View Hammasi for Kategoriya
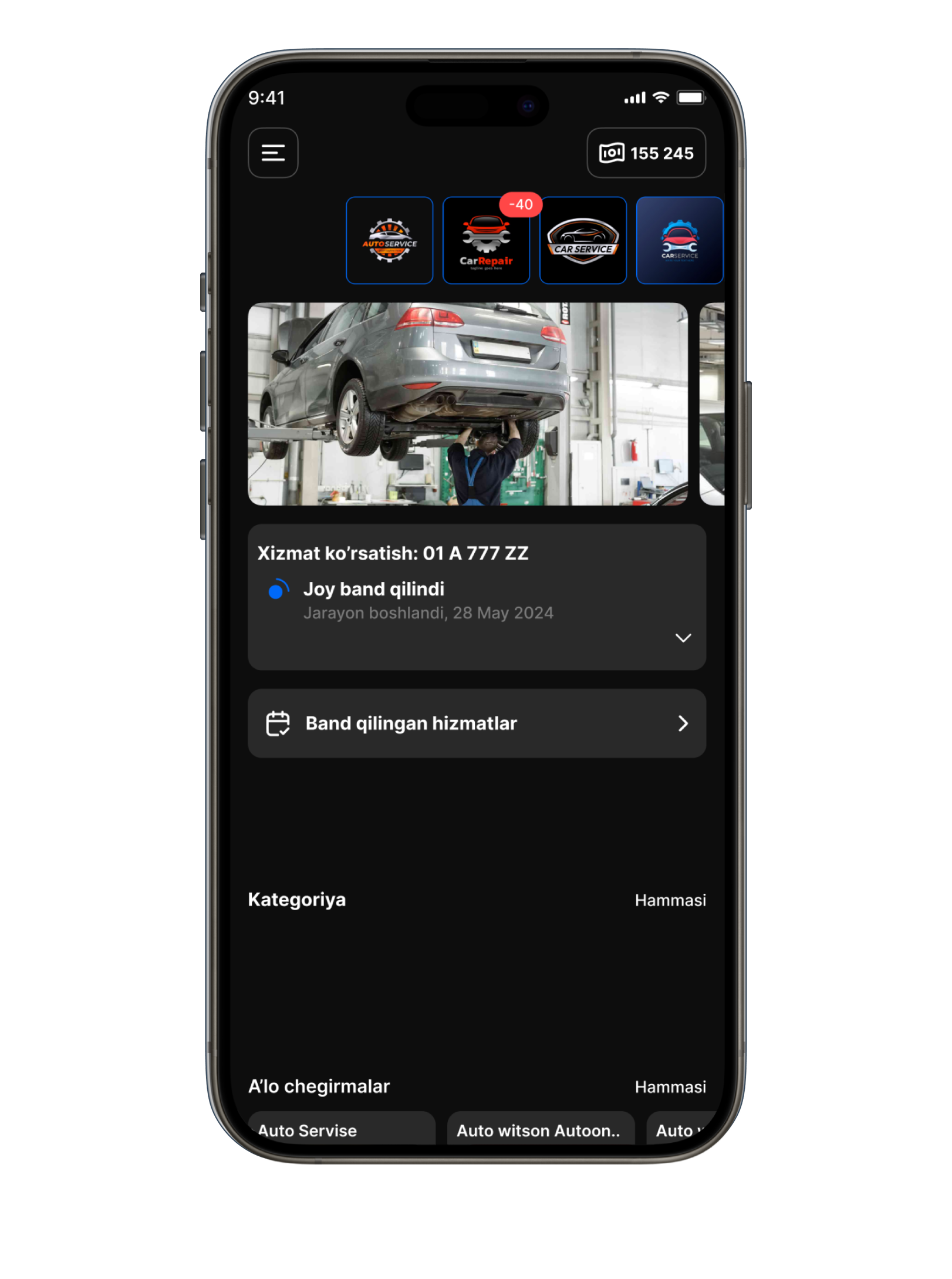The image size is (952, 1279). pos(670,900)
